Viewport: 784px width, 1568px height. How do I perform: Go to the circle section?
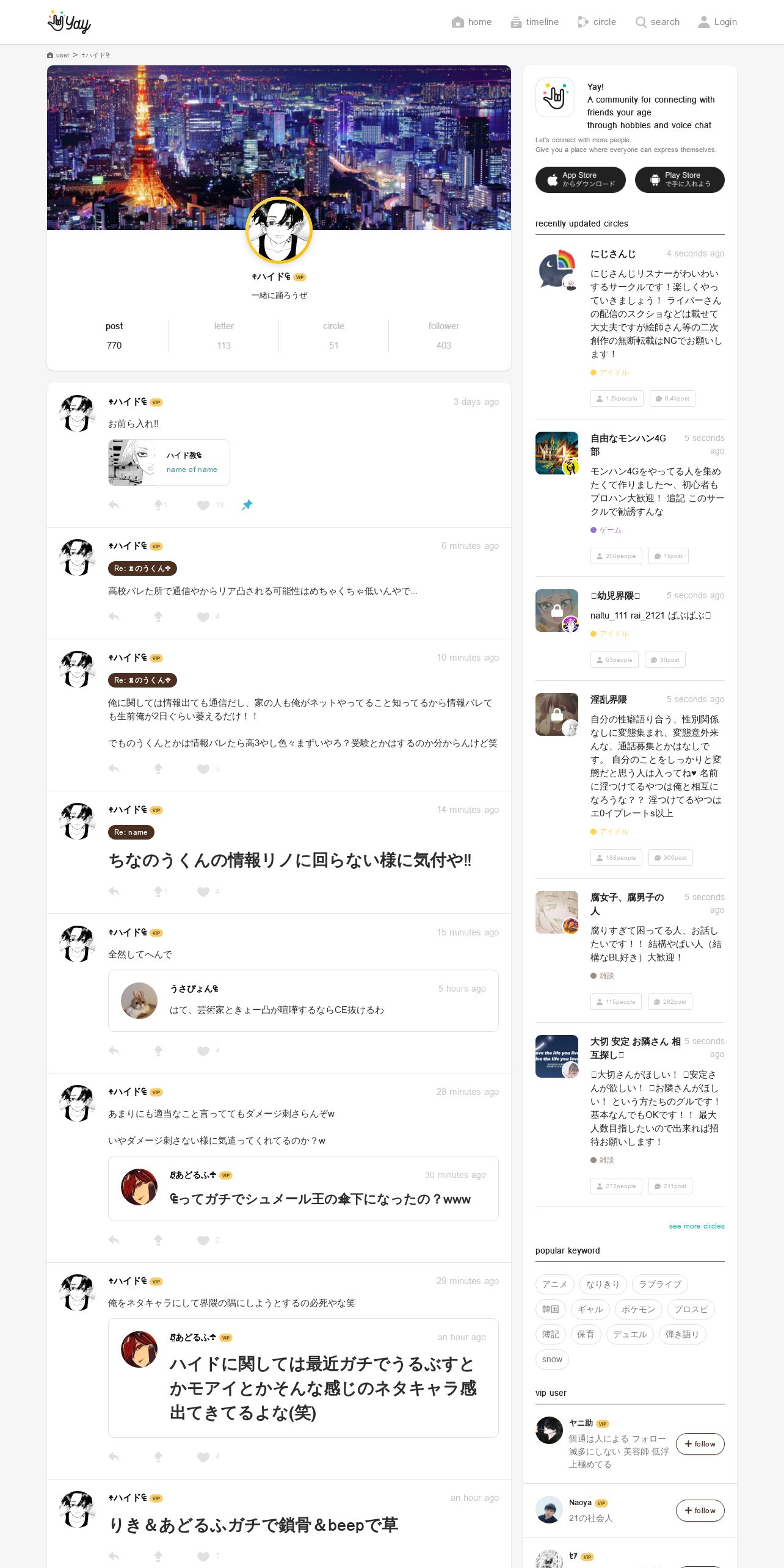[x=597, y=22]
